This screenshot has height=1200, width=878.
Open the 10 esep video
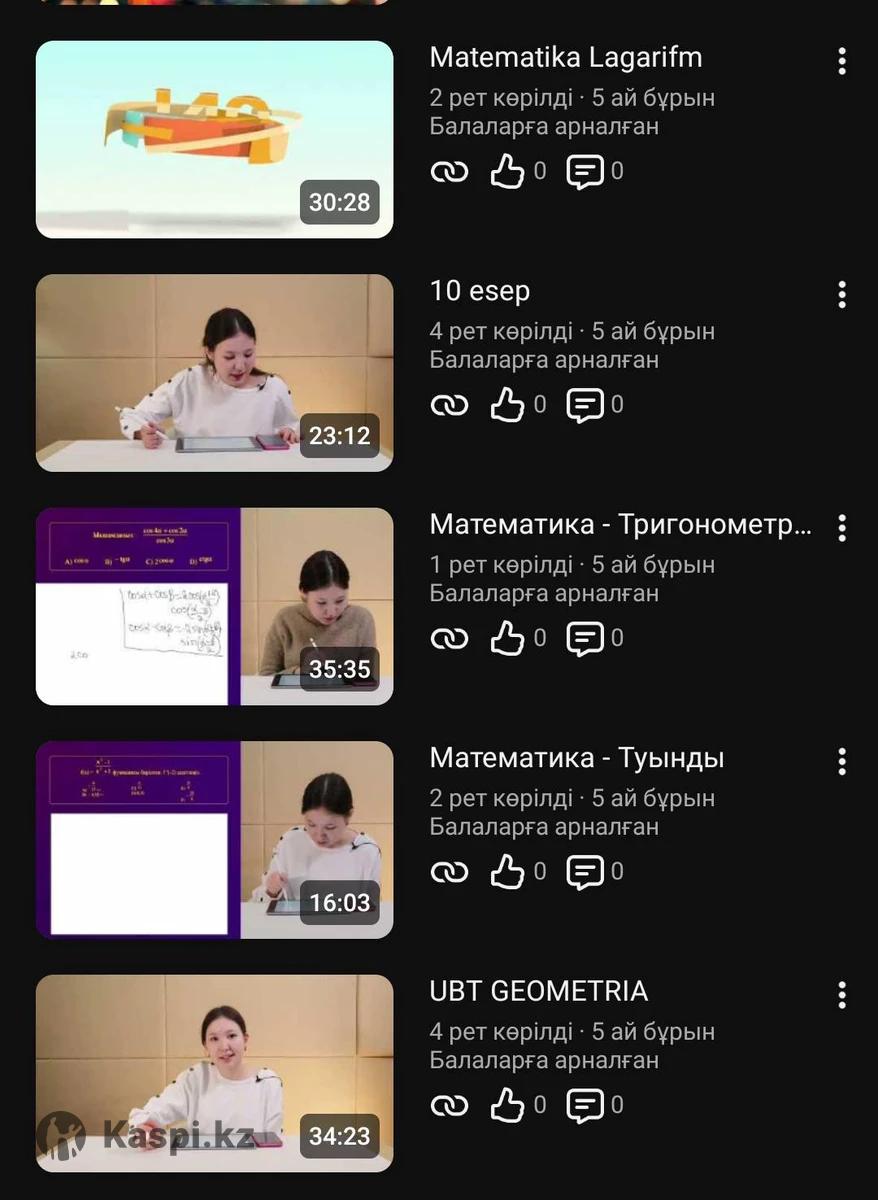pyautogui.click(x=214, y=372)
